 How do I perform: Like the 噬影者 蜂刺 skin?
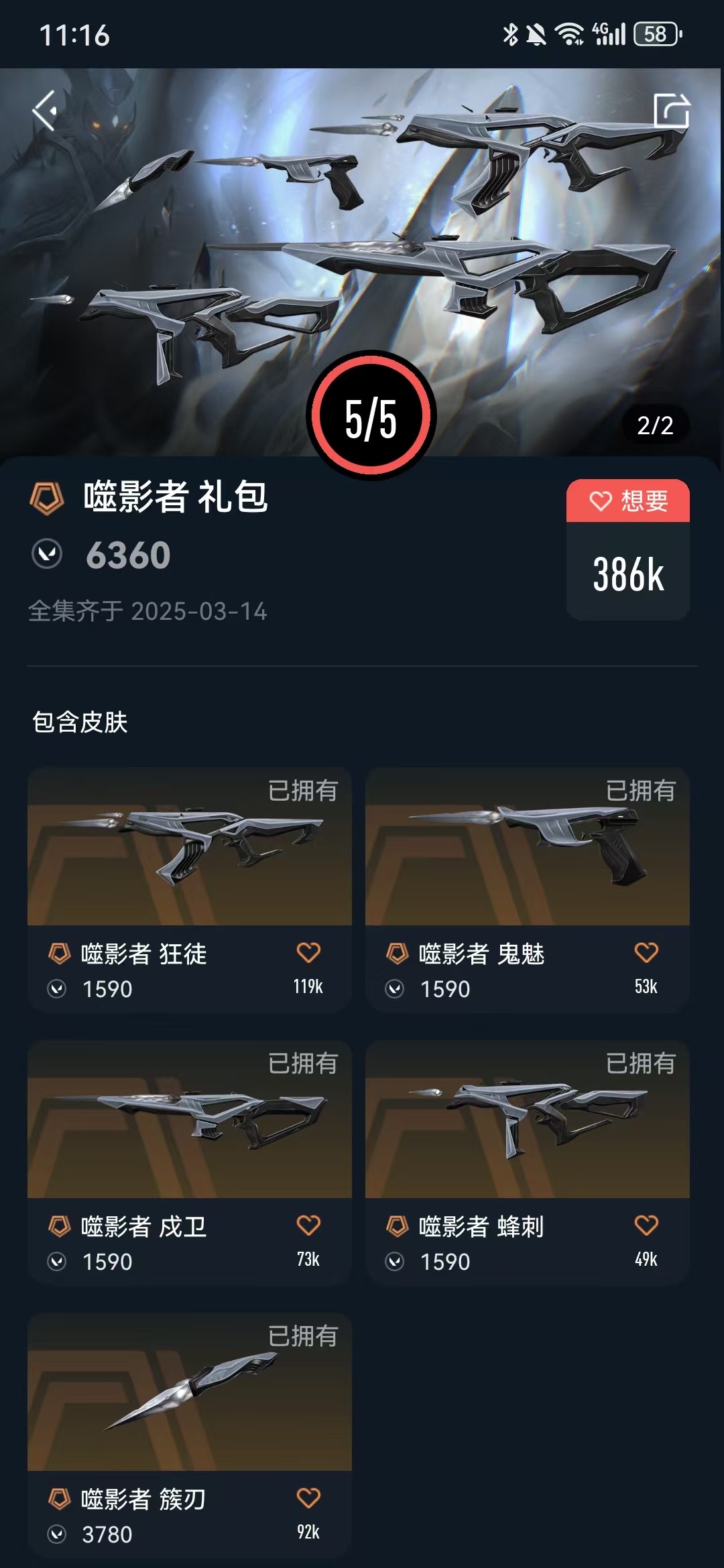646,1226
